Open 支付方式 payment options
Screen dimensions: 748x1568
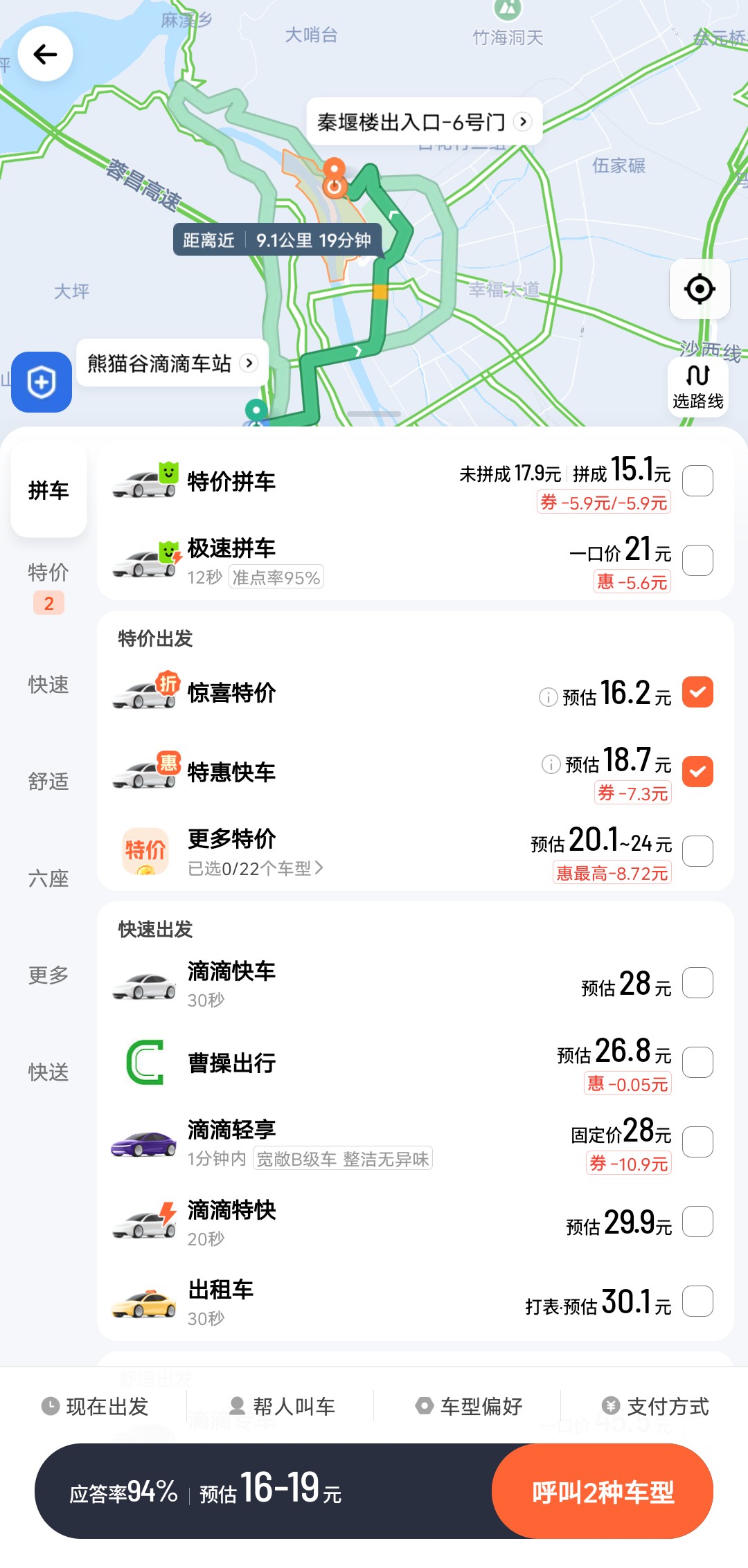655,1406
